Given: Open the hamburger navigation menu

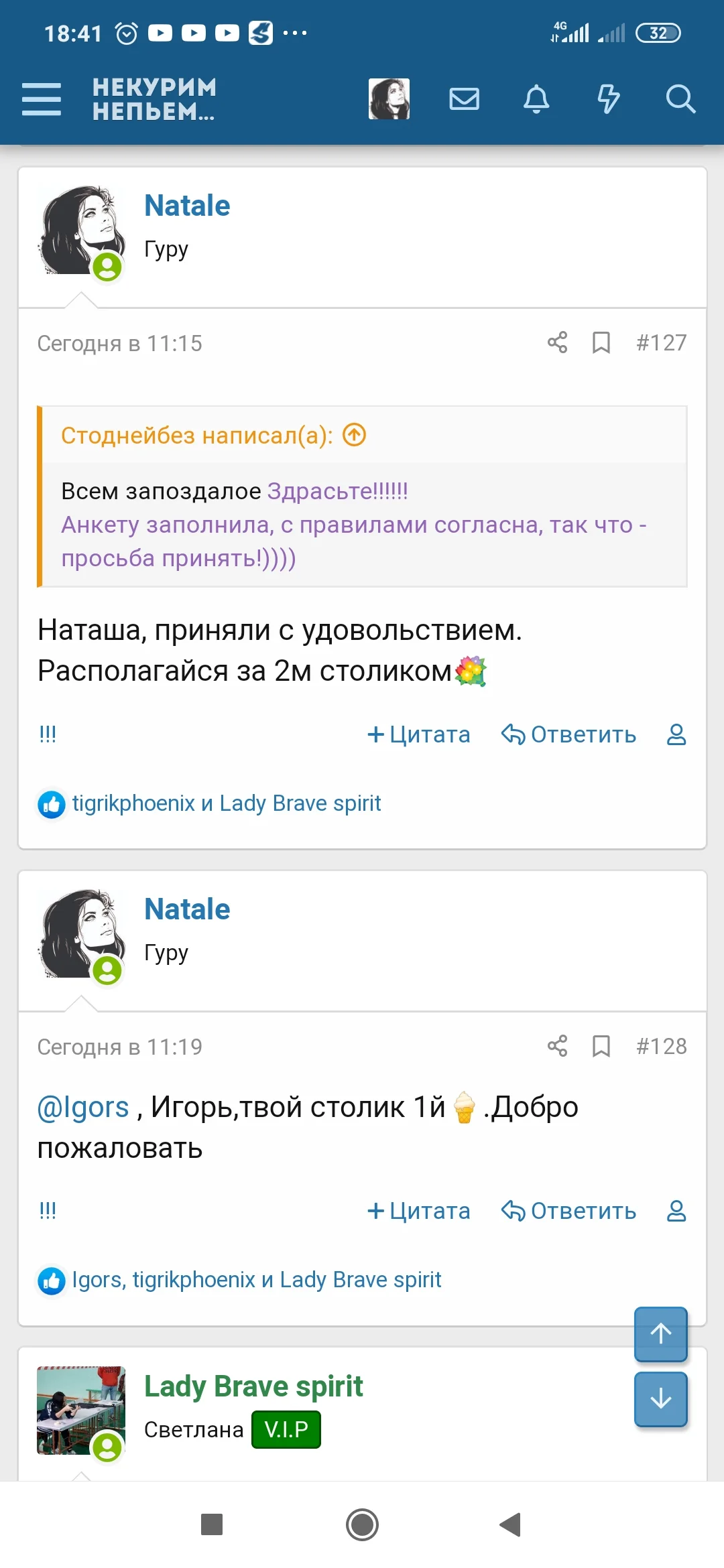Looking at the screenshot, I should [42, 99].
